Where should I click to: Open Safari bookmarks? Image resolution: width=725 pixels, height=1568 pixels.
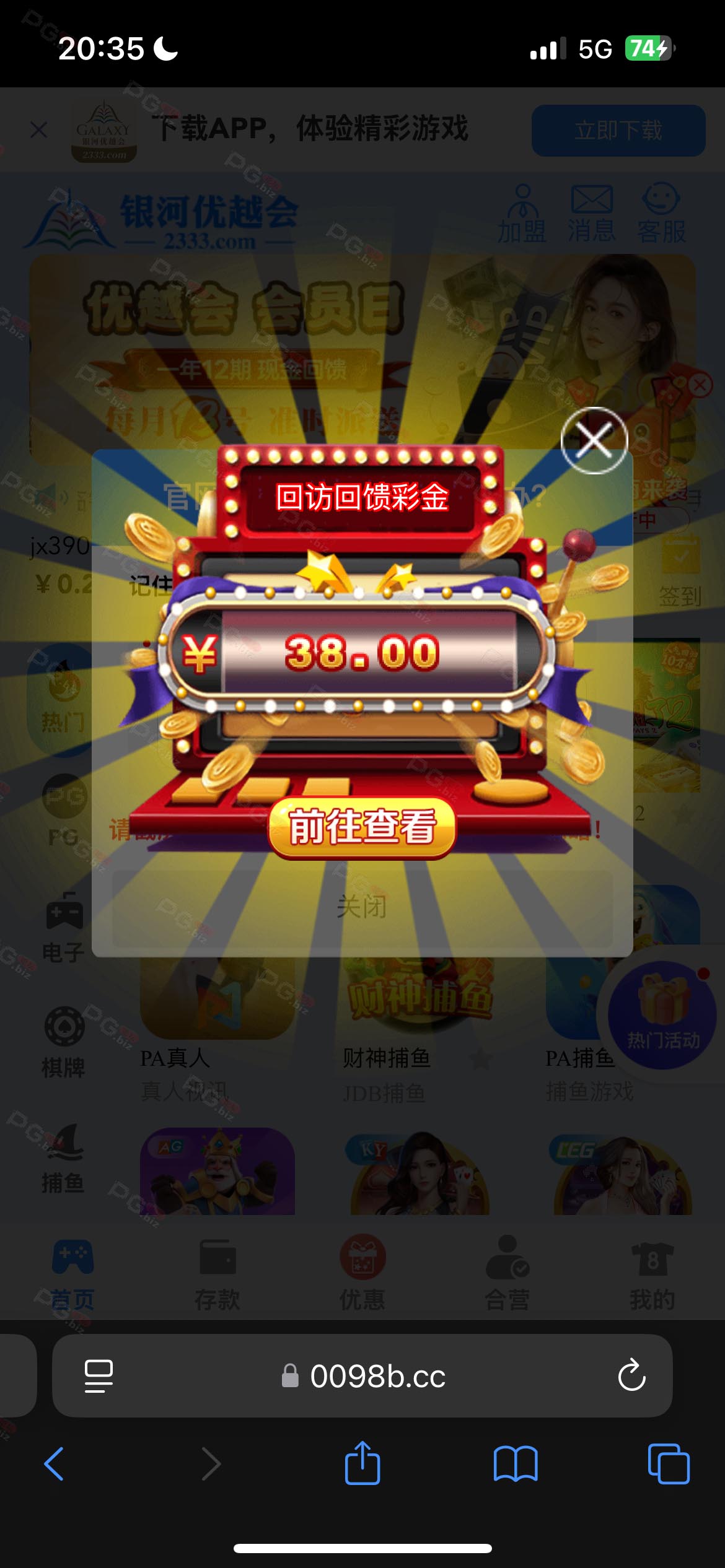[515, 1464]
